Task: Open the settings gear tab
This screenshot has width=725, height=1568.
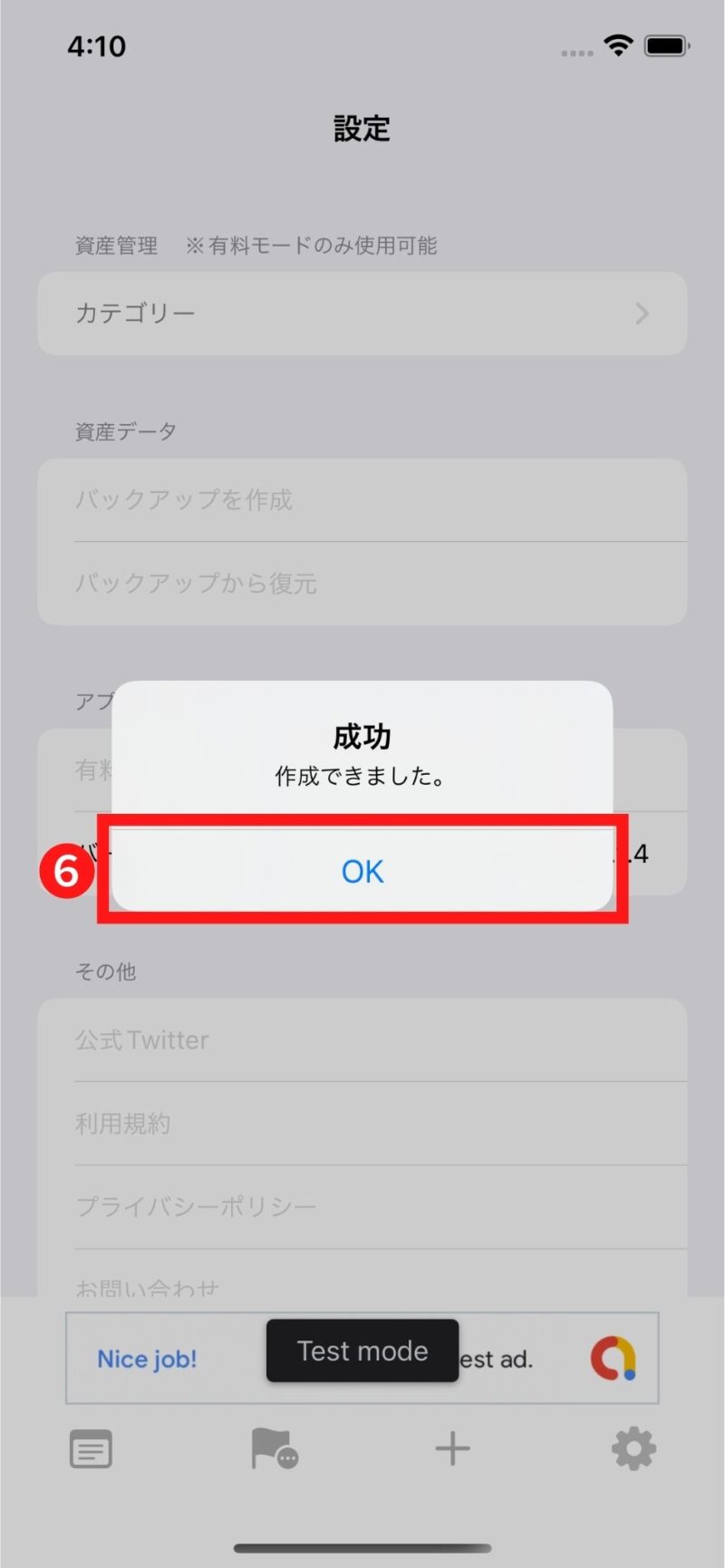Action: [x=633, y=1448]
